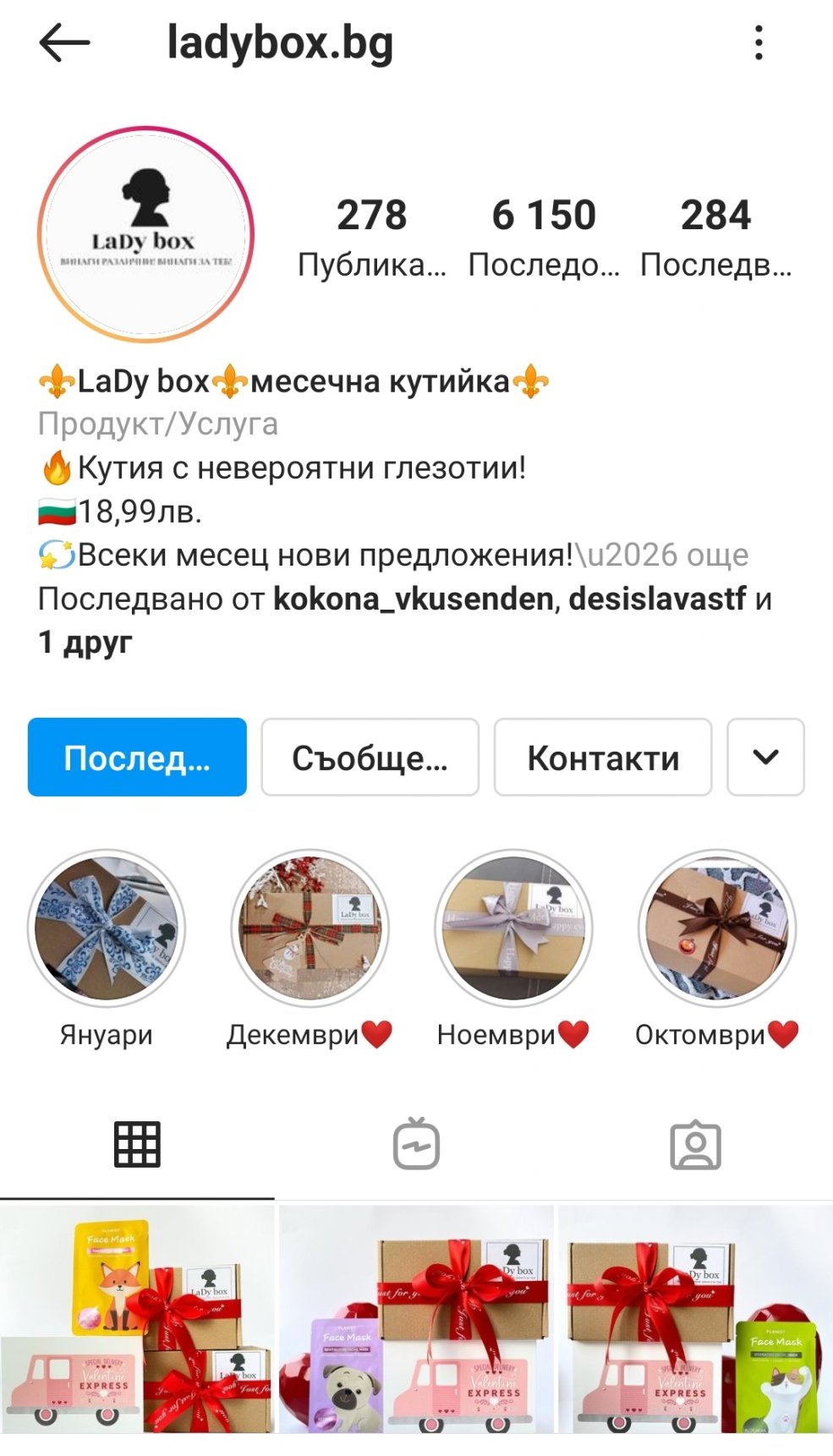Expand the bio with "още"

point(716,555)
